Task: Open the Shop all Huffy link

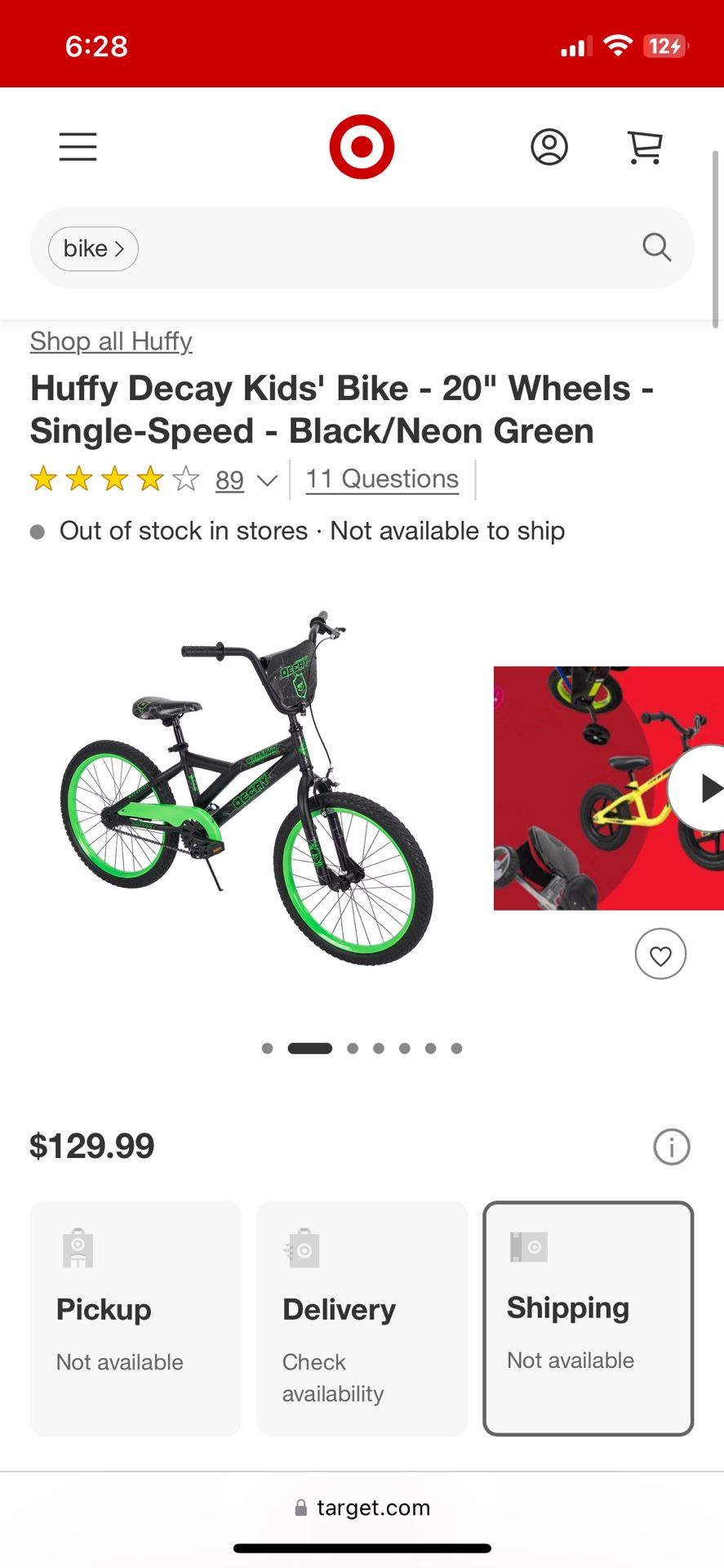Action: pos(111,341)
